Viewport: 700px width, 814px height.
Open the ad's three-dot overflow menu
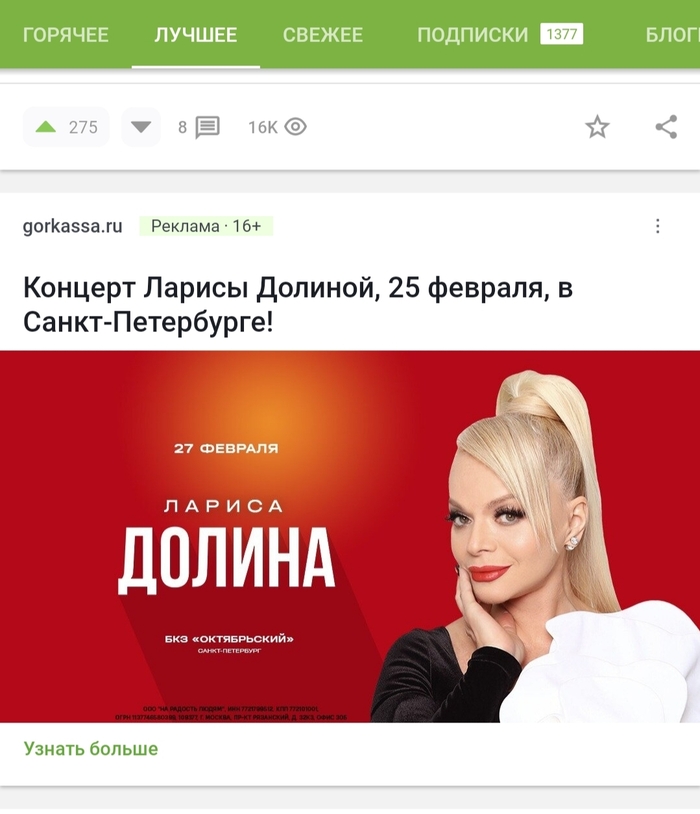[x=657, y=226]
